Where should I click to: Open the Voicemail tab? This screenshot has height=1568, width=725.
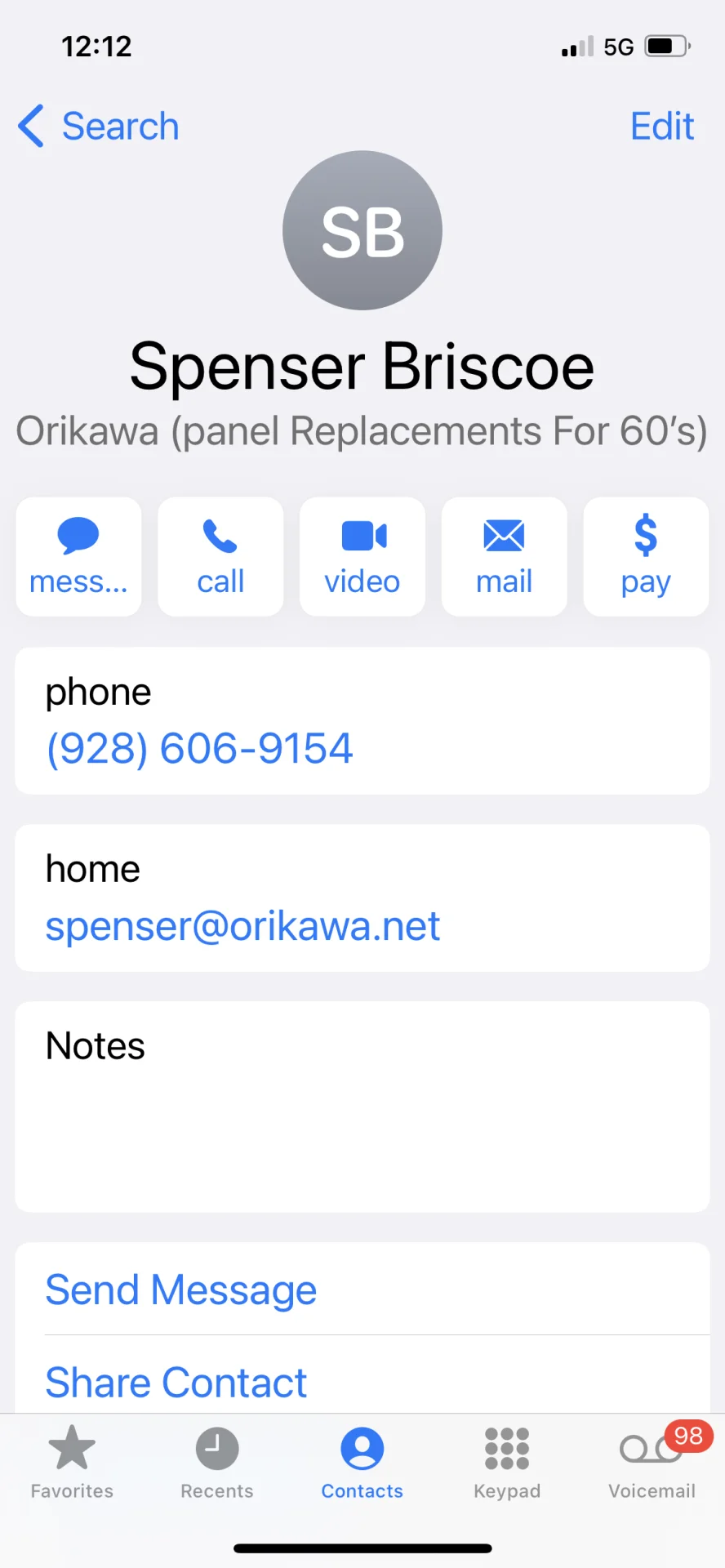[652, 1463]
